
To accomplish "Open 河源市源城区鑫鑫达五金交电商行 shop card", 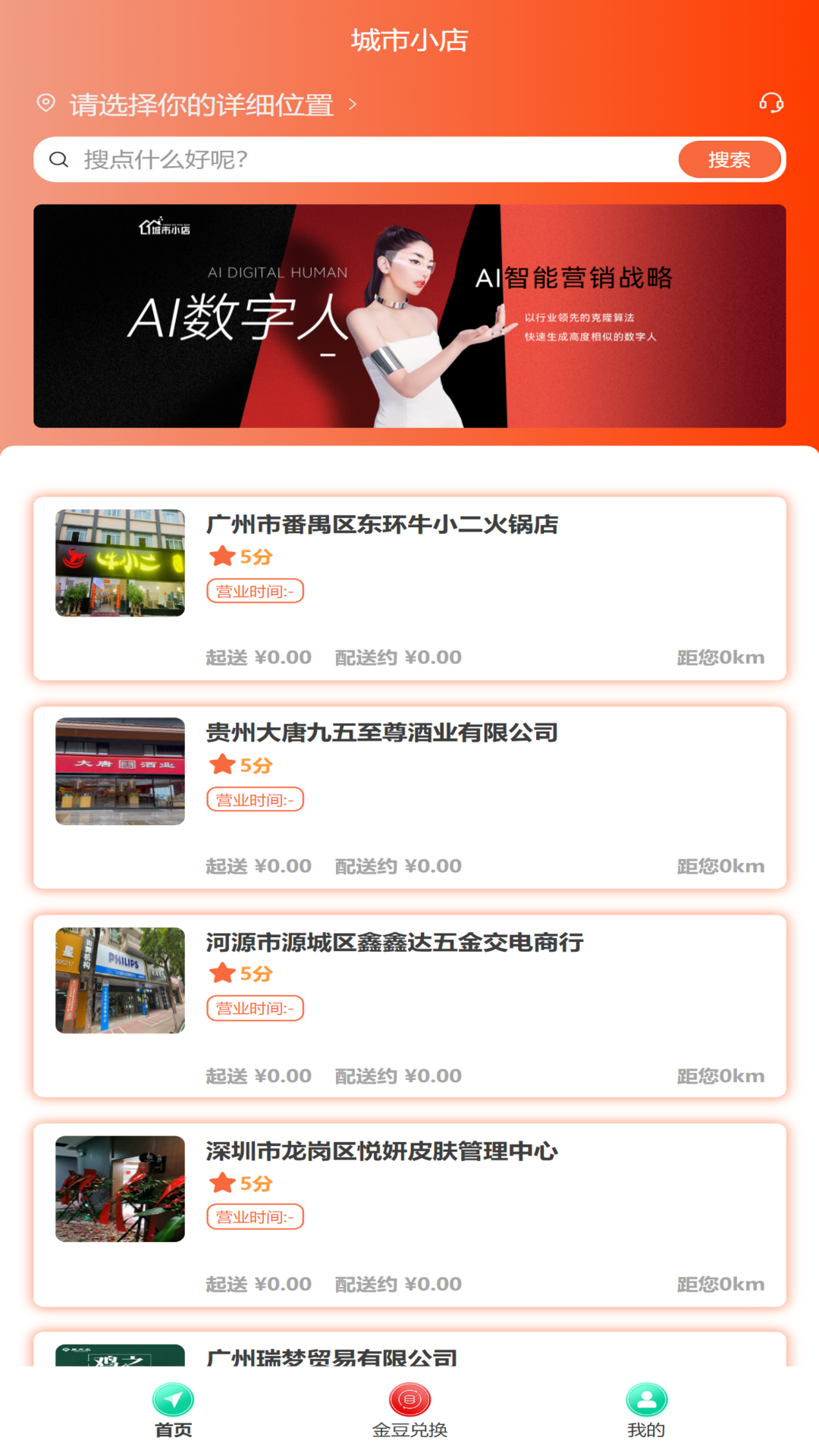I will (409, 1006).
